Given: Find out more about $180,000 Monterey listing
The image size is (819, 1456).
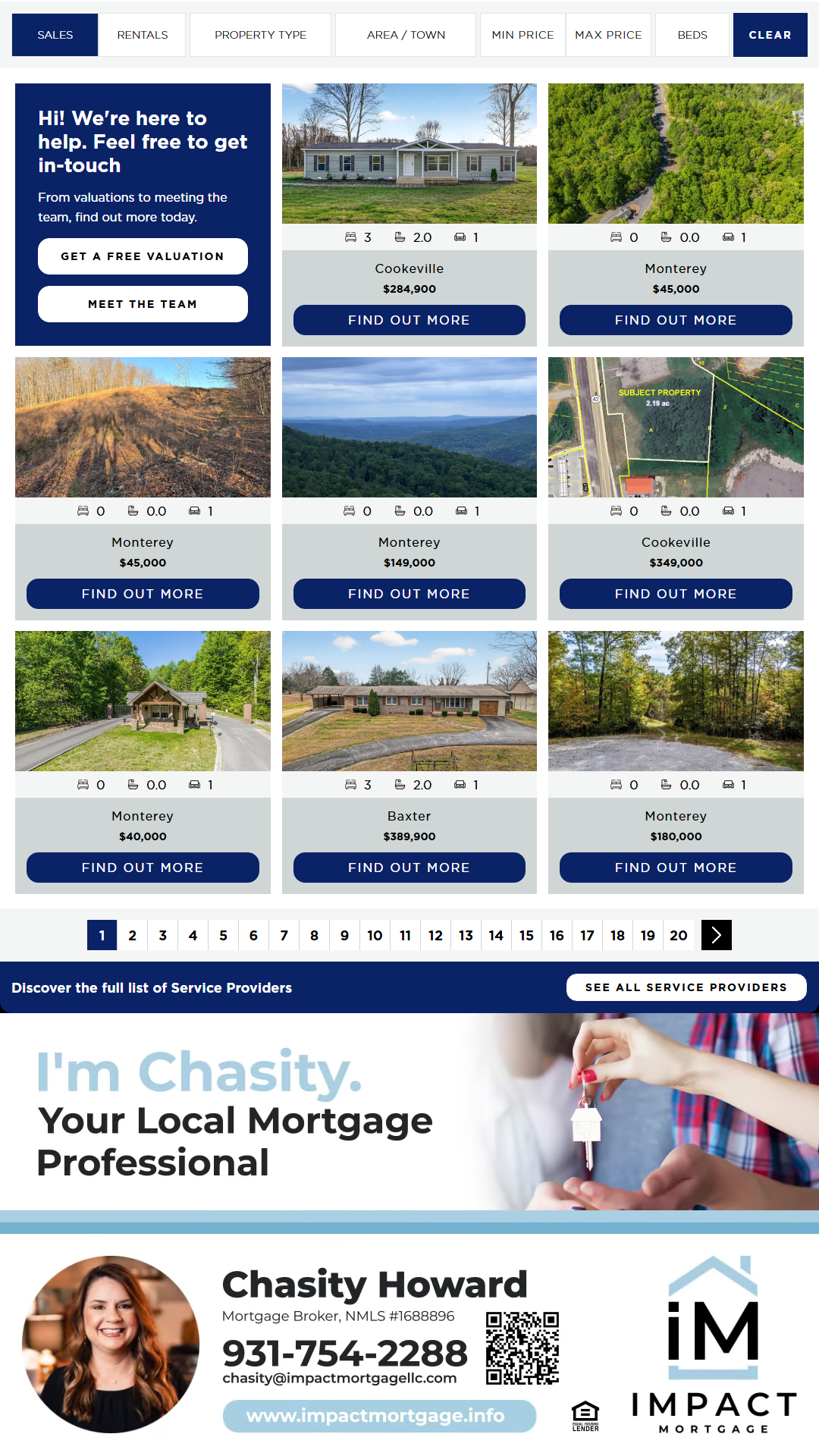Looking at the screenshot, I should click(675, 868).
